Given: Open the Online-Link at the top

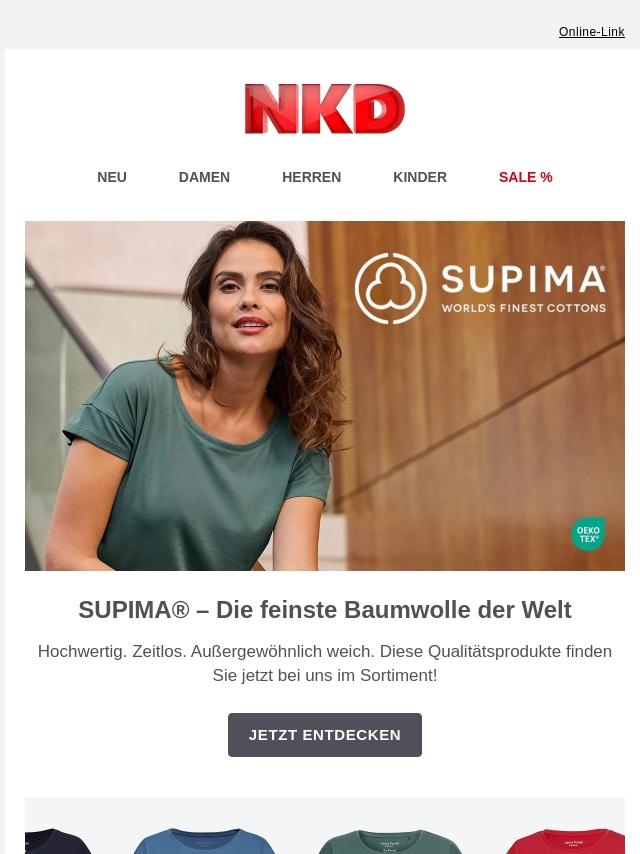Looking at the screenshot, I should click(x=591, y=32).
